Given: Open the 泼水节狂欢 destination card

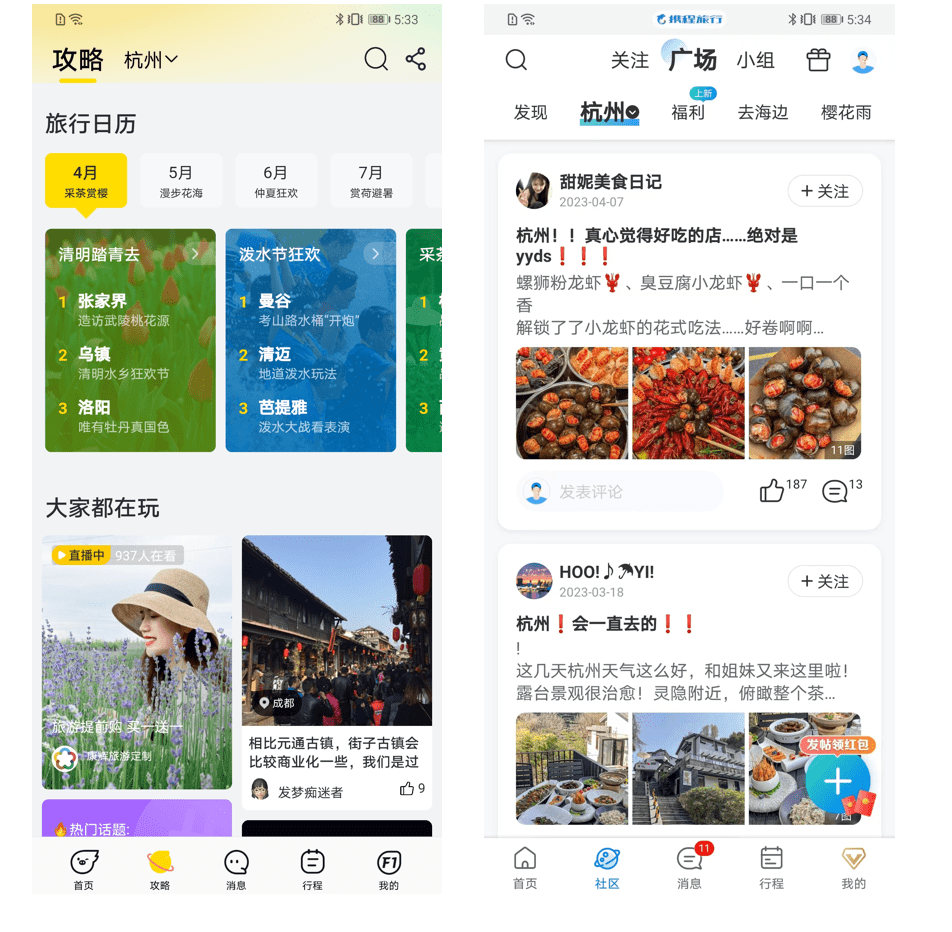Looking at the screenshot, I should tap(310, 340).
